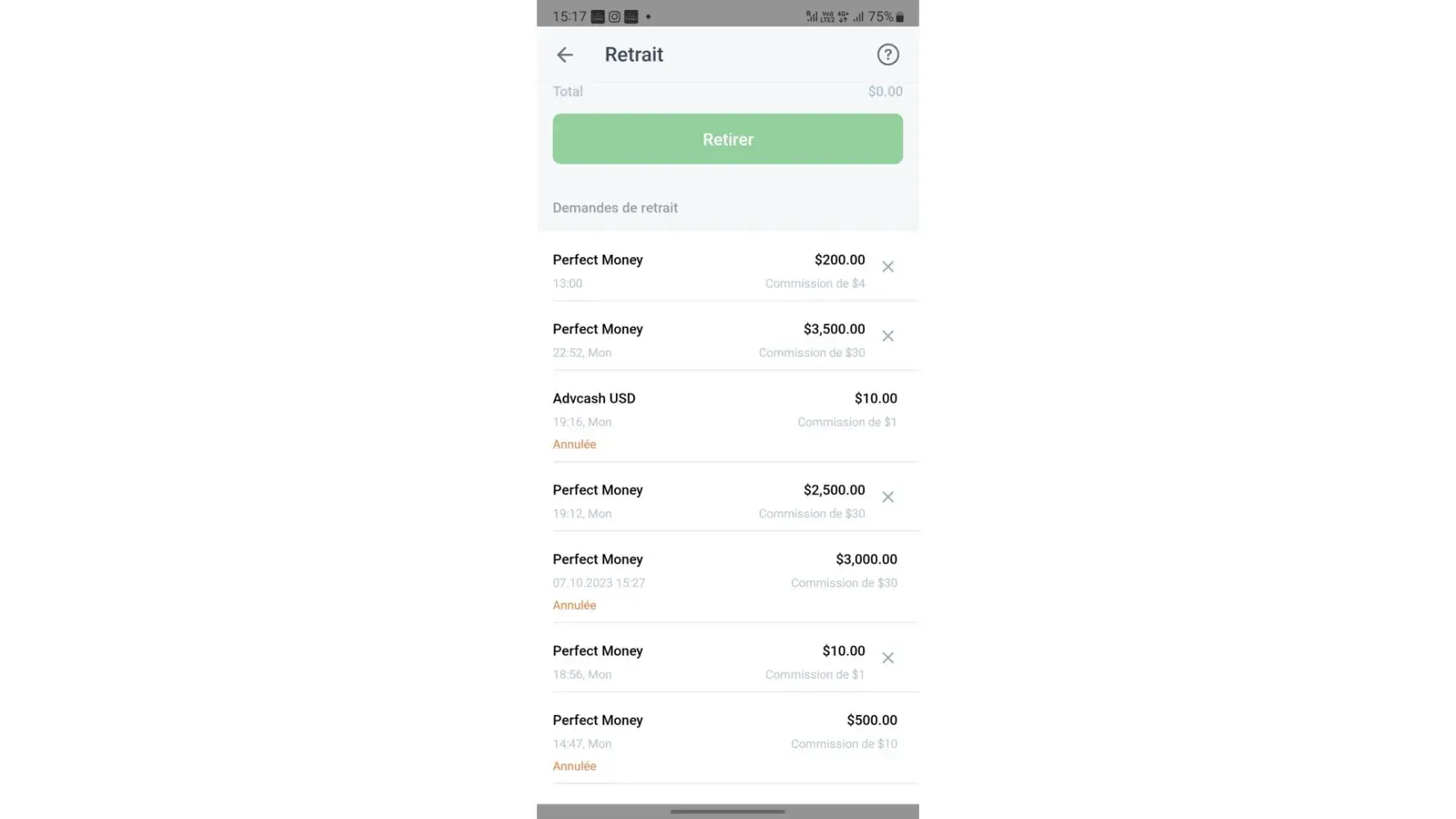Viewport: 1456px width, 819px height.
Task: Cancel the $200.00 Perfect Money request
Action: [888, 267]
